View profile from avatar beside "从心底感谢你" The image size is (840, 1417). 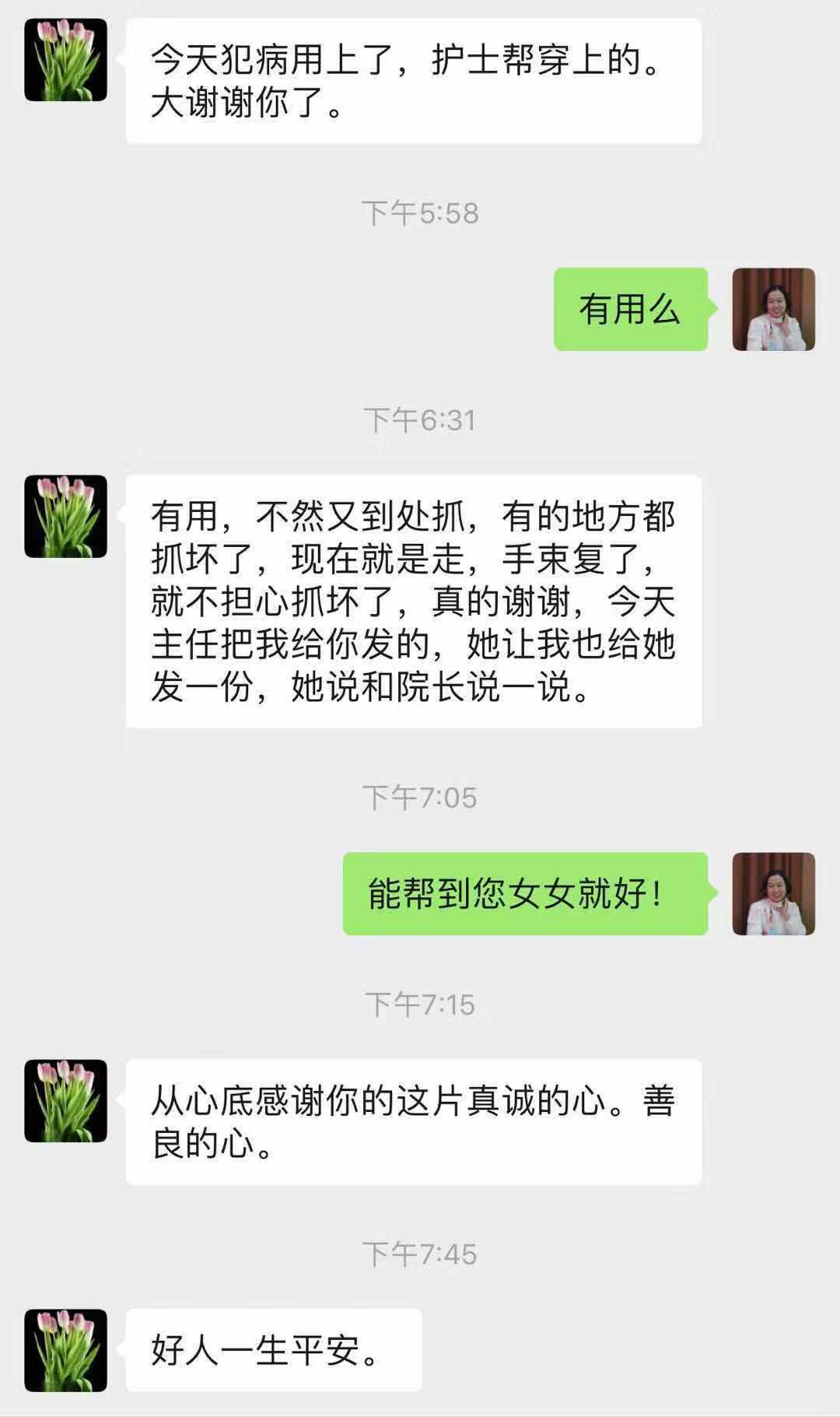[x=65, y=1100]
